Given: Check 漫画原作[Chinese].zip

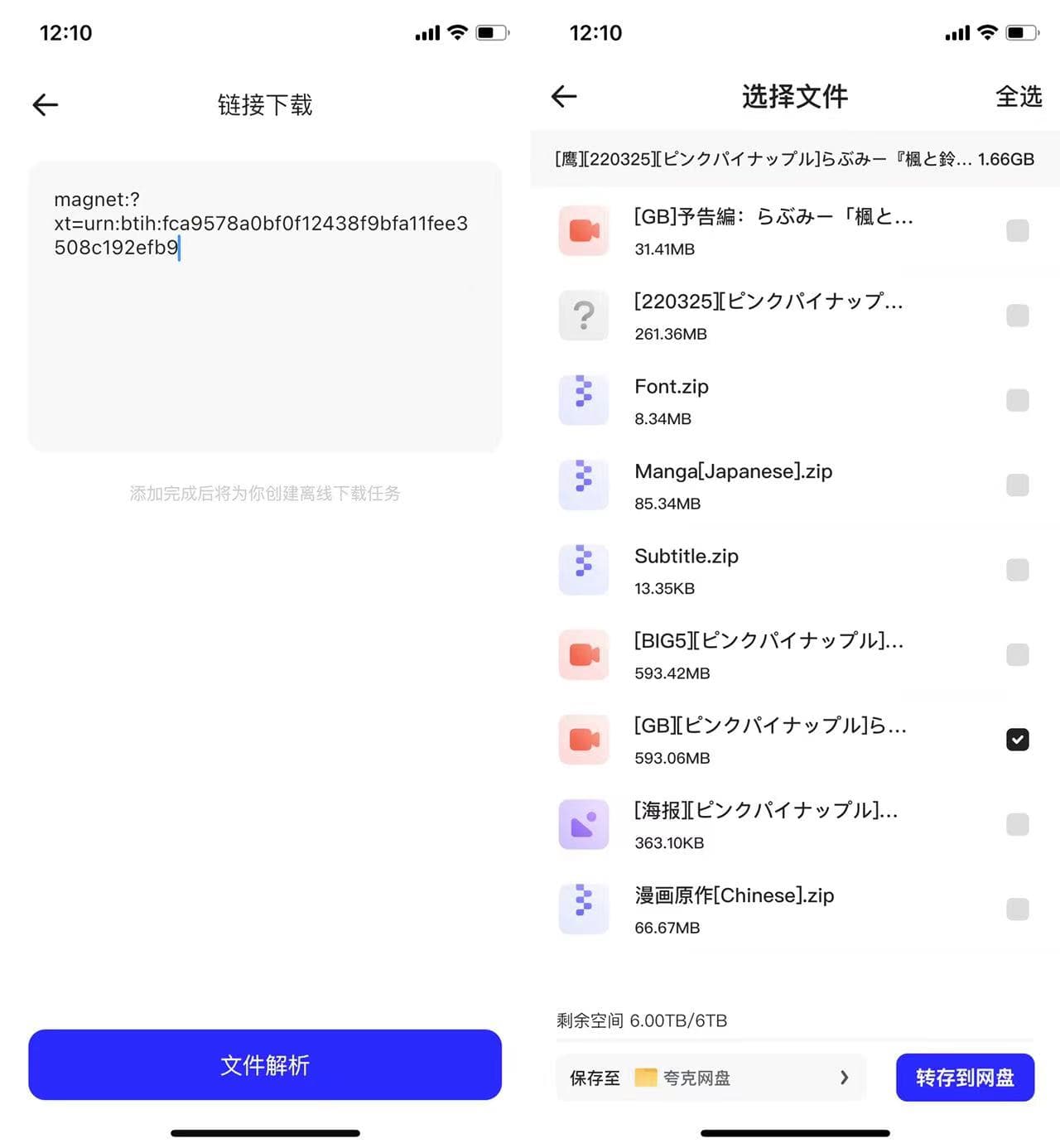Looking at the screenshot, I should click(x=1017, y=909).
